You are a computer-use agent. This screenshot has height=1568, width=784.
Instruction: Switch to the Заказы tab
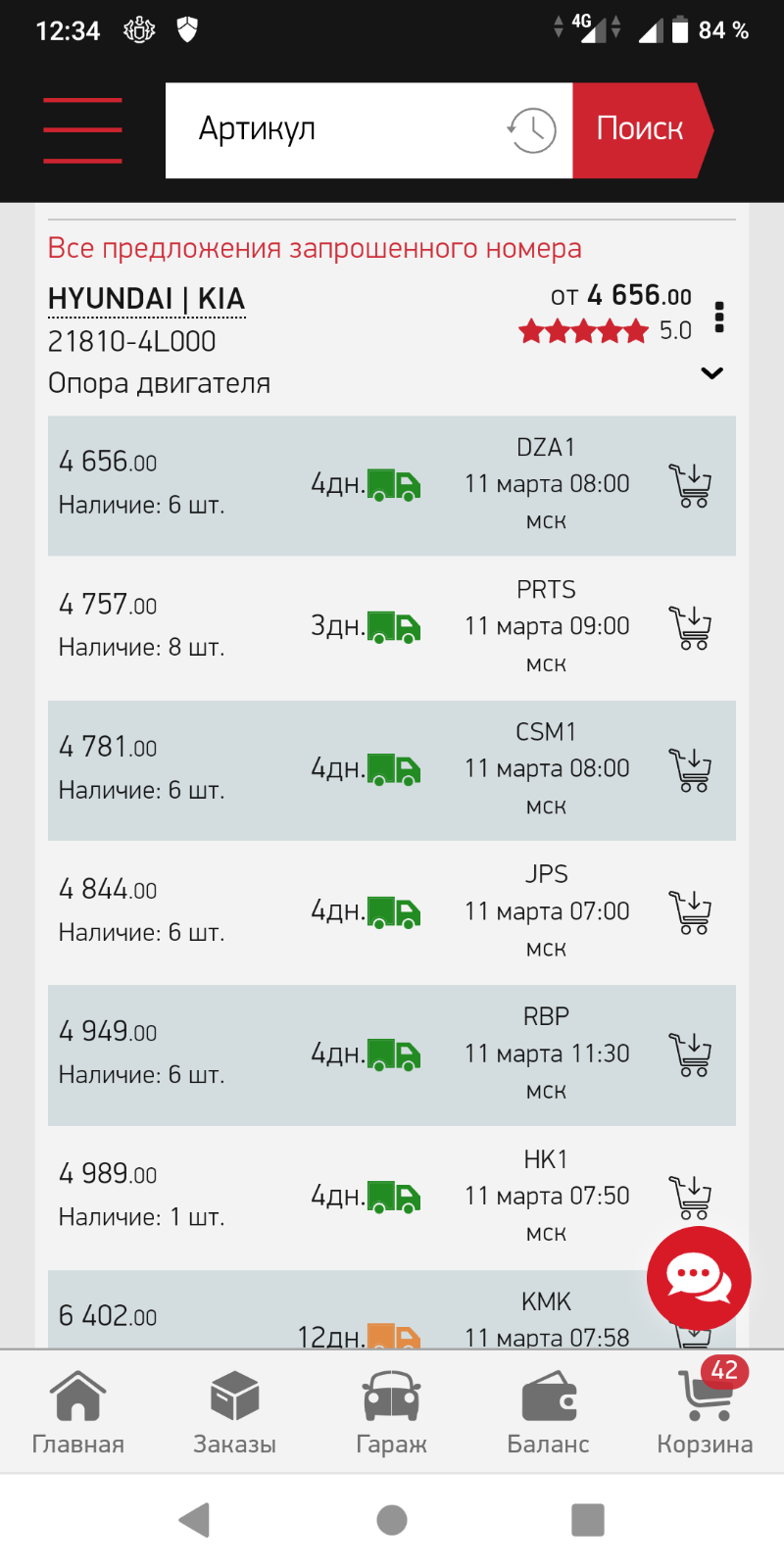tap(234, 1413)
